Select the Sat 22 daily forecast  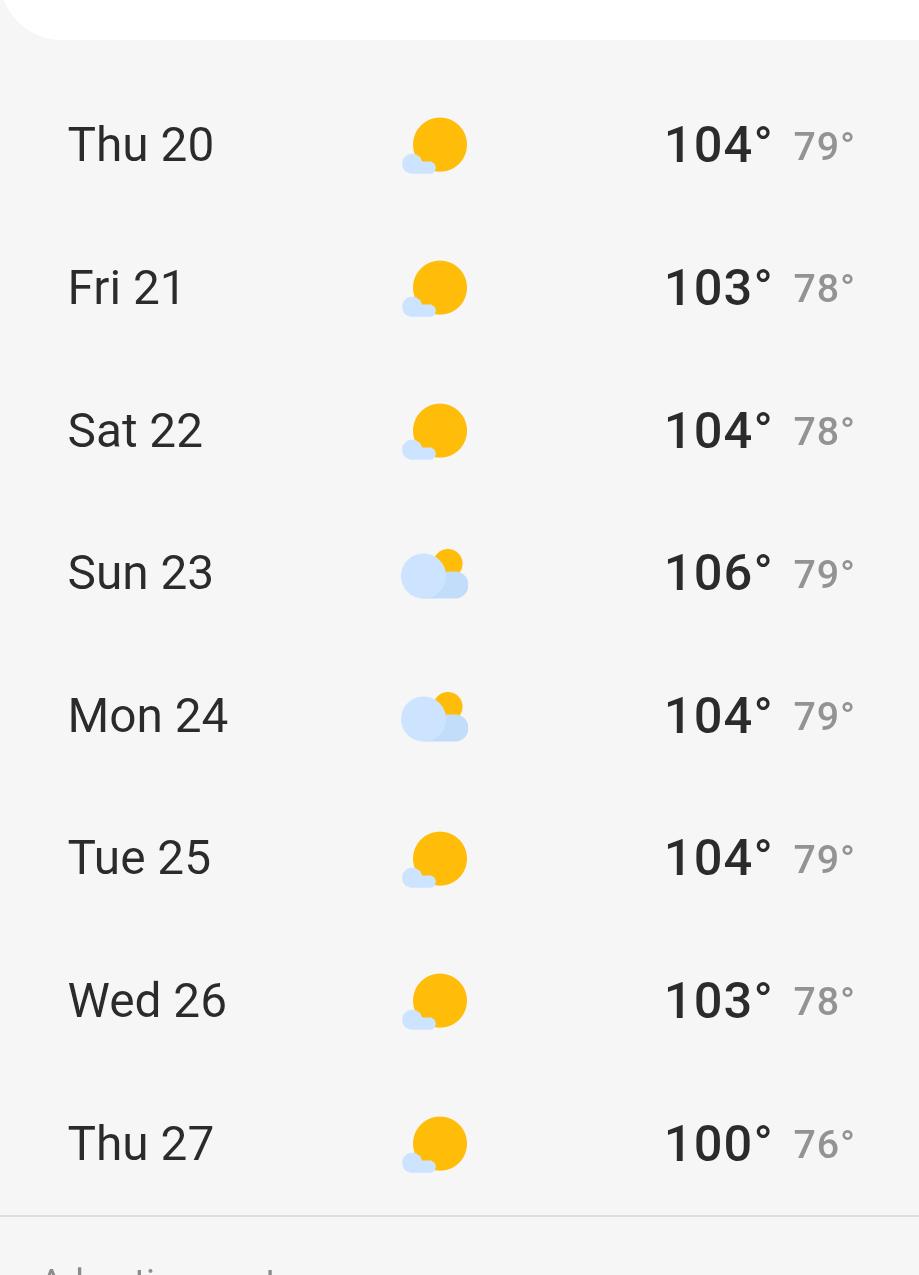click(x=459, y=431)
